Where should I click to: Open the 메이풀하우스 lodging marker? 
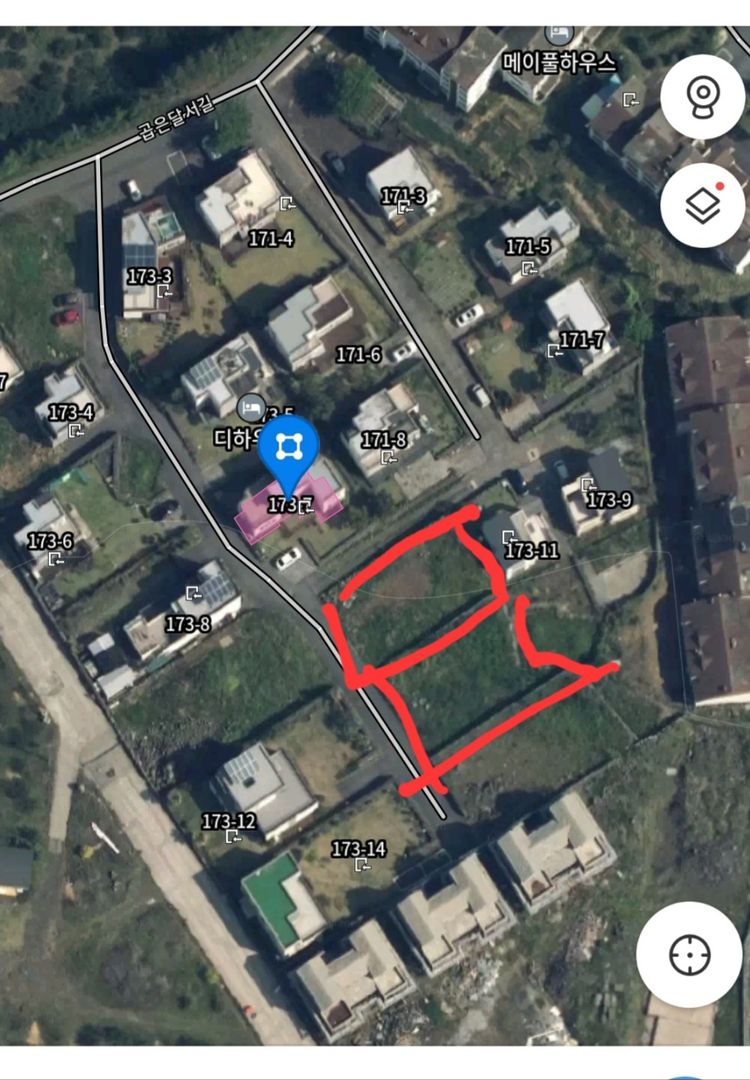pyautogui.click(x=560, y=37)
